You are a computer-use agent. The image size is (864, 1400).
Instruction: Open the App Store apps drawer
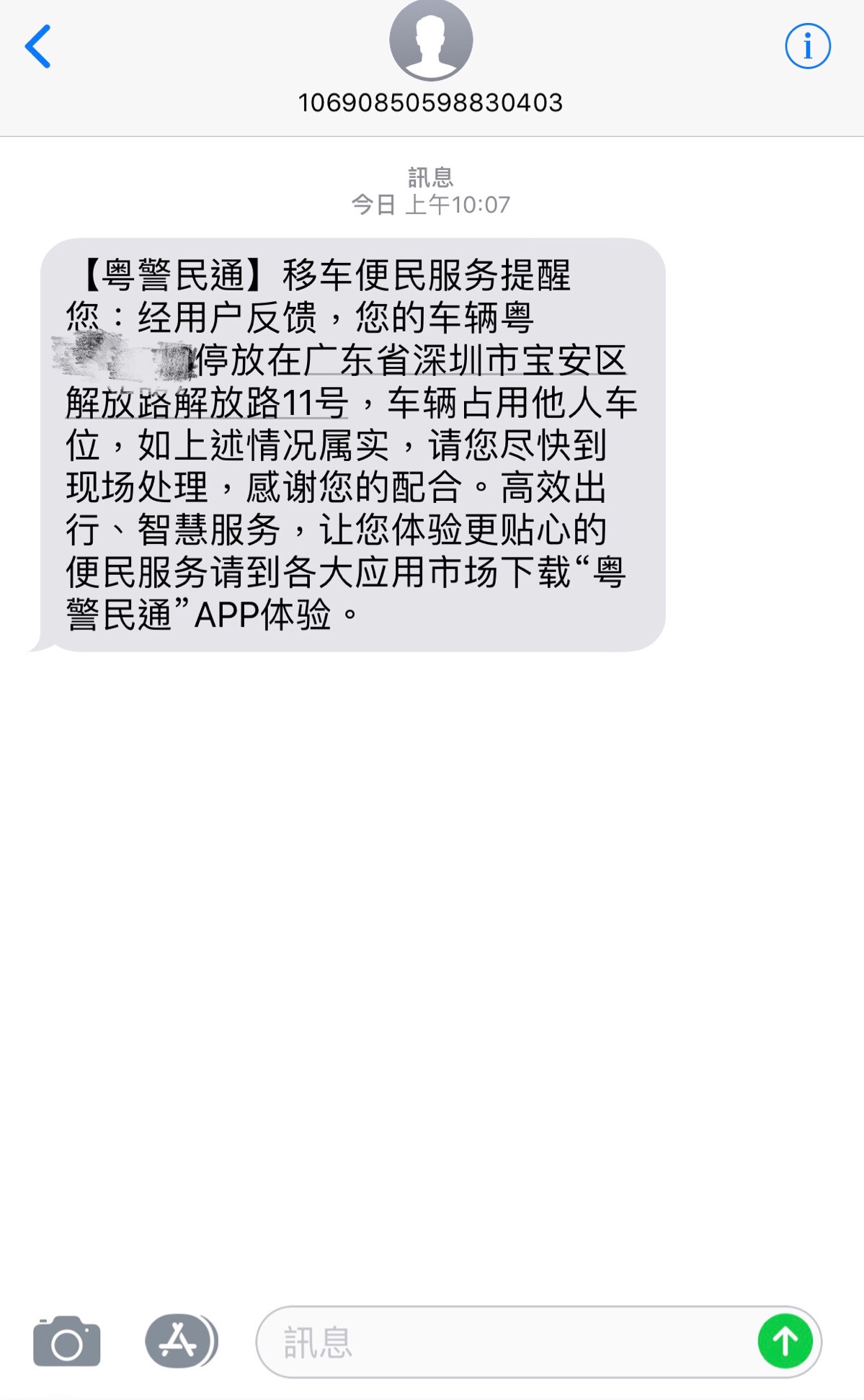pos(180,1341)
